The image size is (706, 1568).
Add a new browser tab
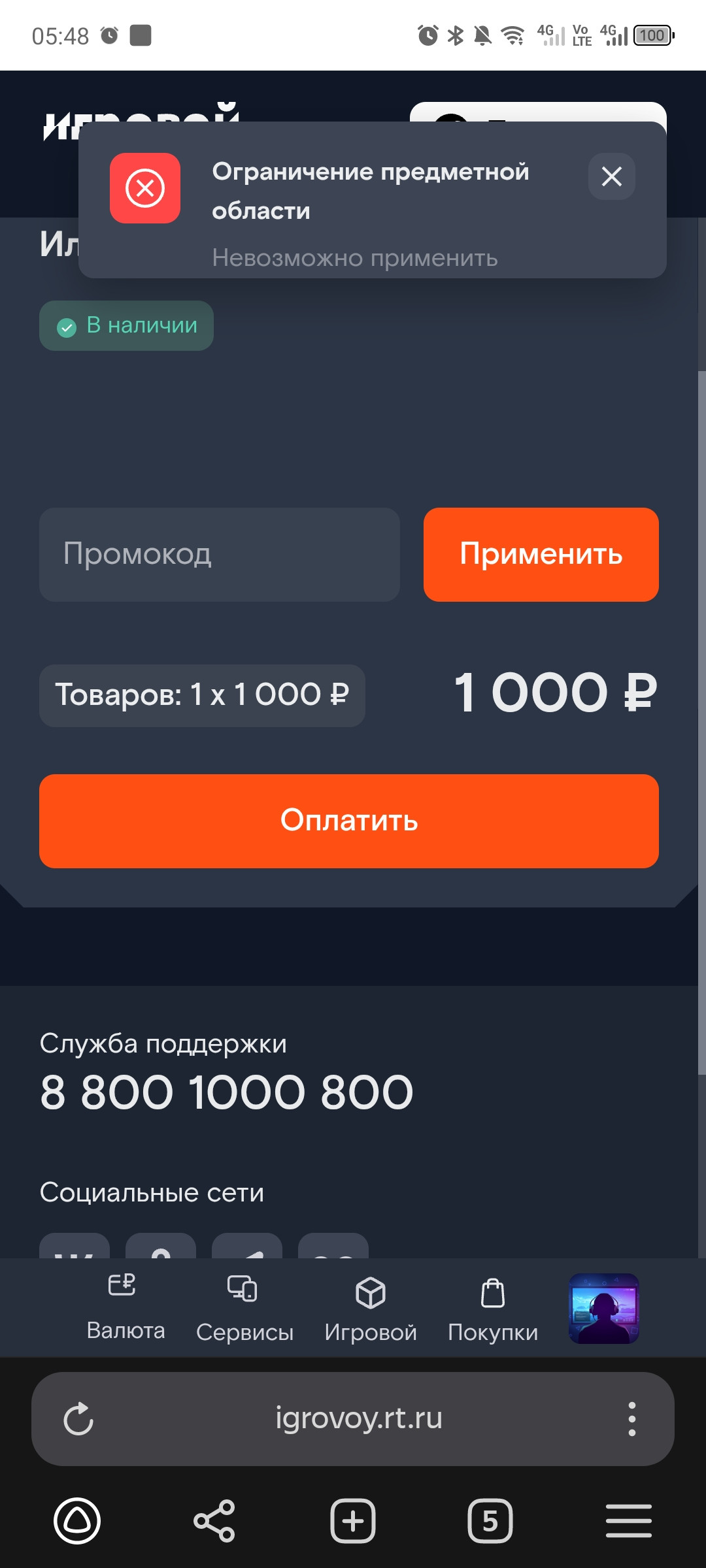tap(353, 1521)
